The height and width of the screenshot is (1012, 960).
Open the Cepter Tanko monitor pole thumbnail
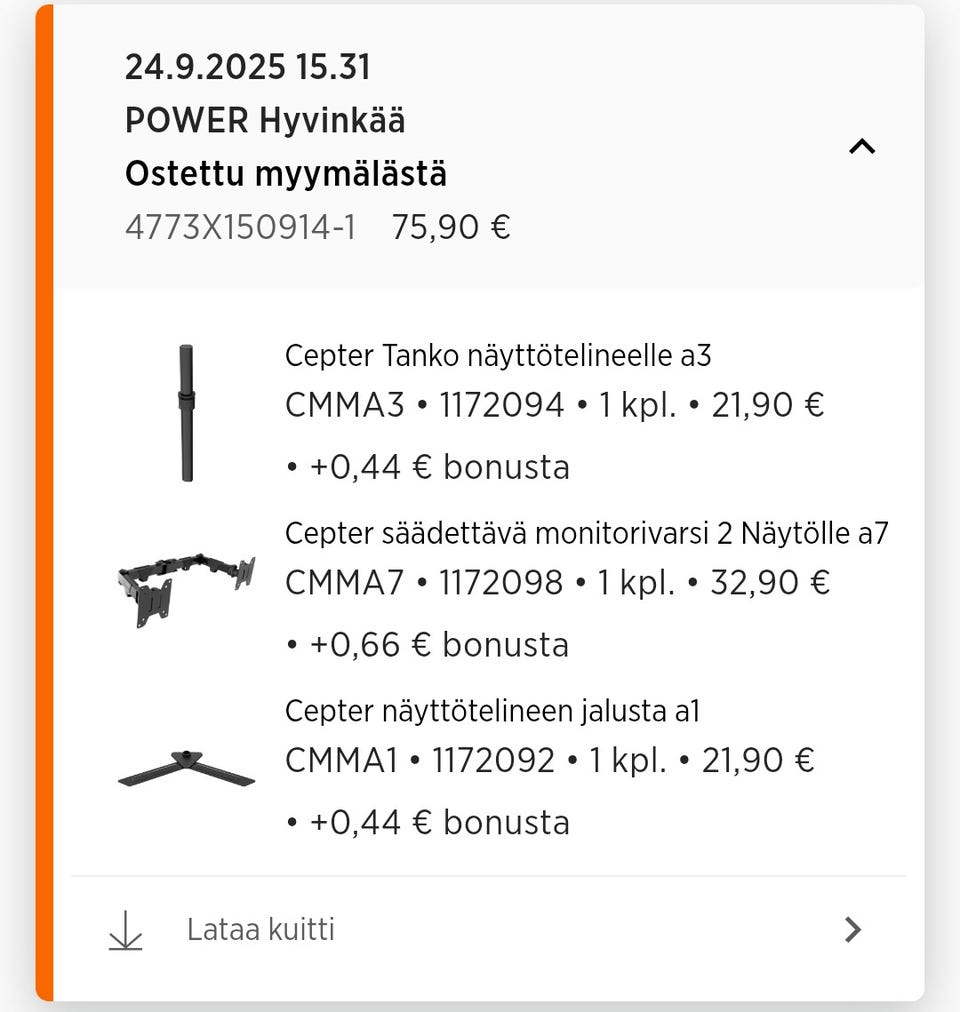point(186,412)
